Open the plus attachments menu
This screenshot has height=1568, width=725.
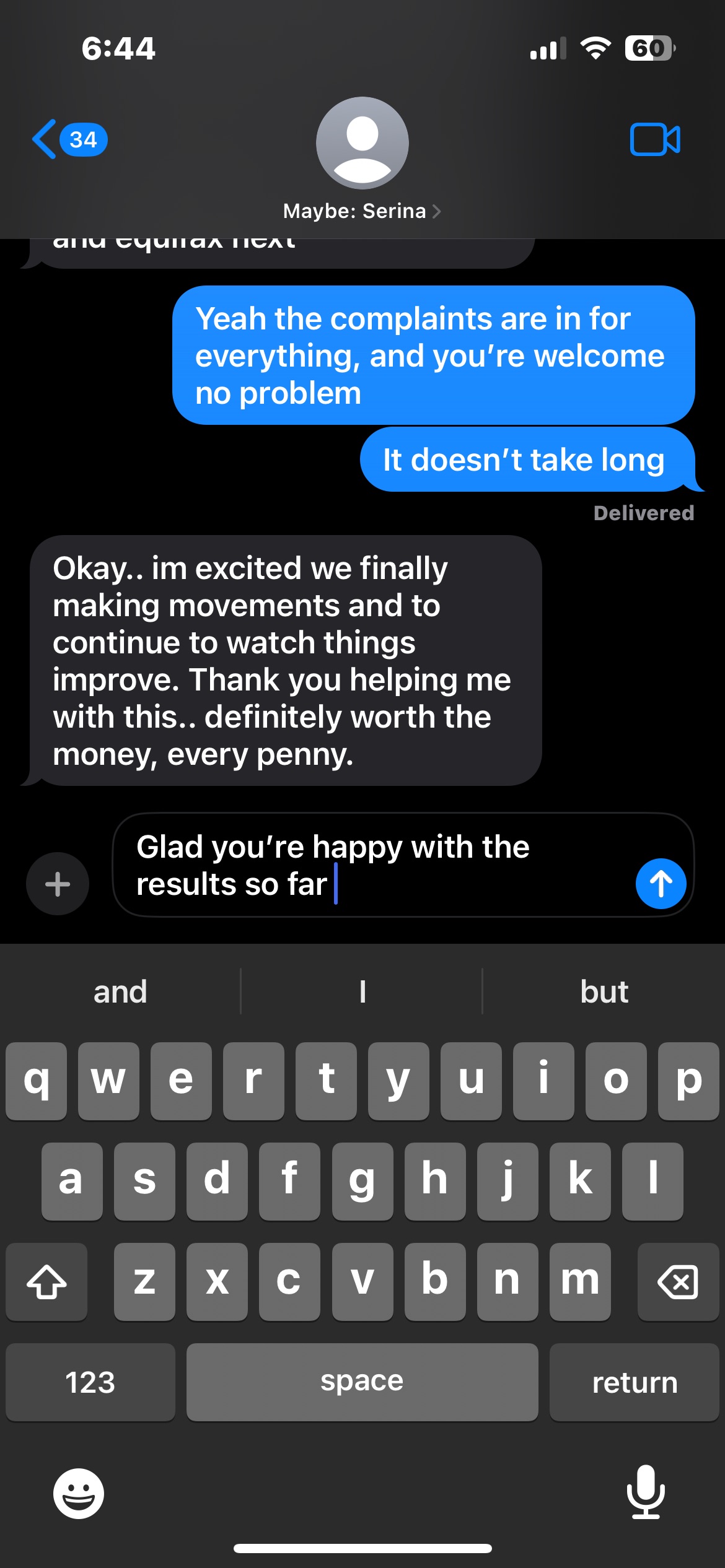[x=58, y=884]
